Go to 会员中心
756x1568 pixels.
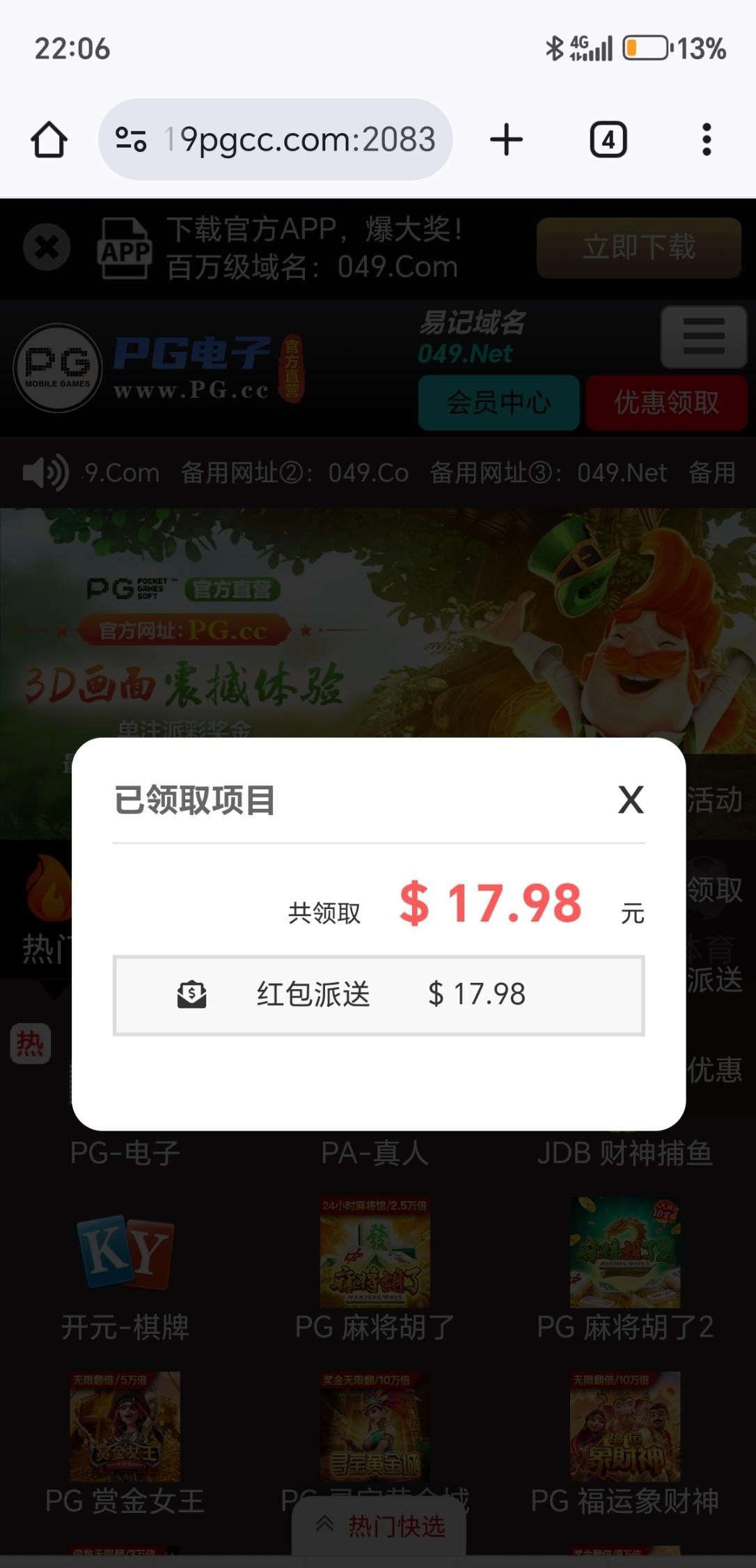[x=498, y=403]
